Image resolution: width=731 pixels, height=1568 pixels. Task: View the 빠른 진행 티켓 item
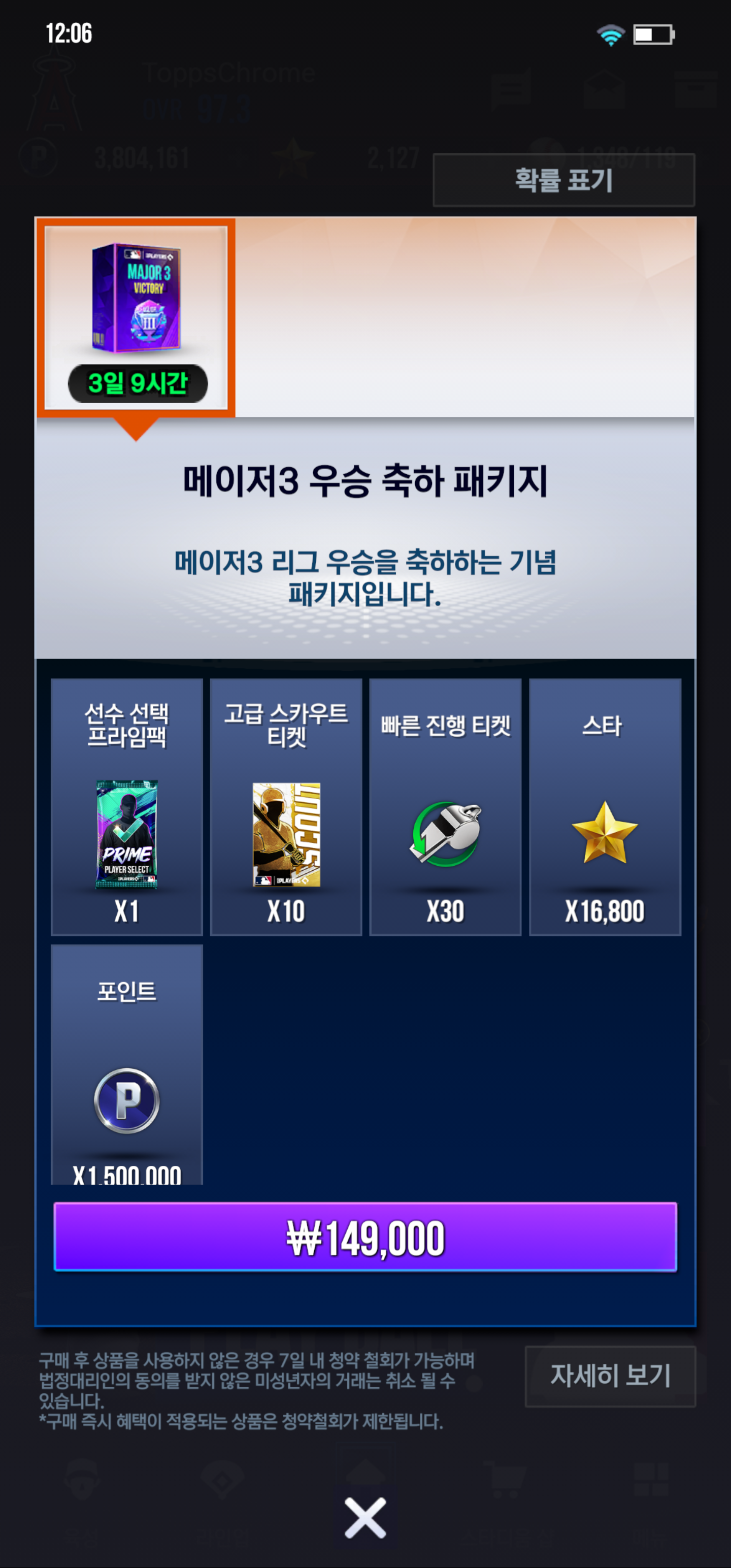(x=445, y=806)
